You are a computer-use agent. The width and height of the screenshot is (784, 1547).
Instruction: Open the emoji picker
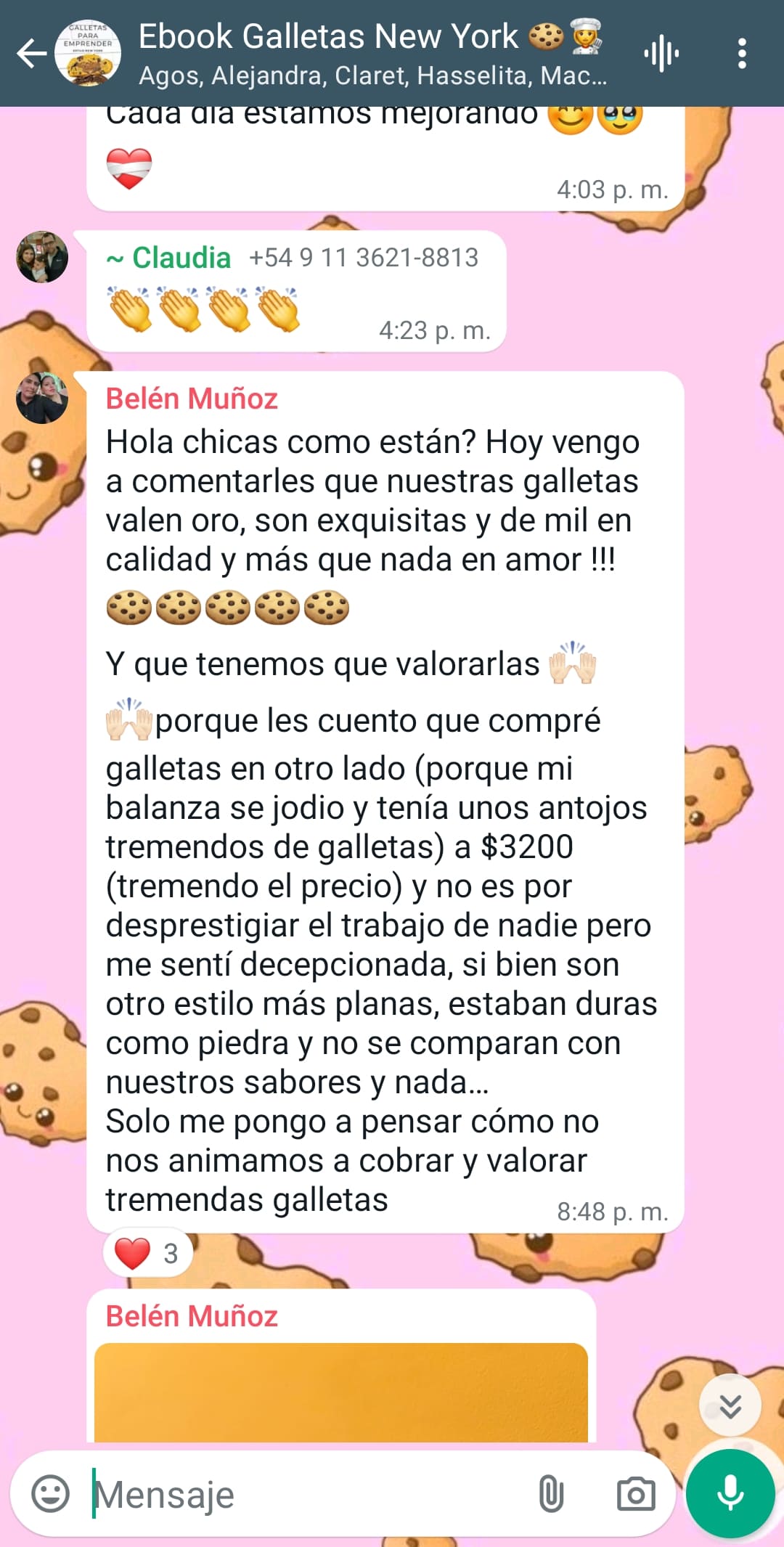[x=50, y=1494]
